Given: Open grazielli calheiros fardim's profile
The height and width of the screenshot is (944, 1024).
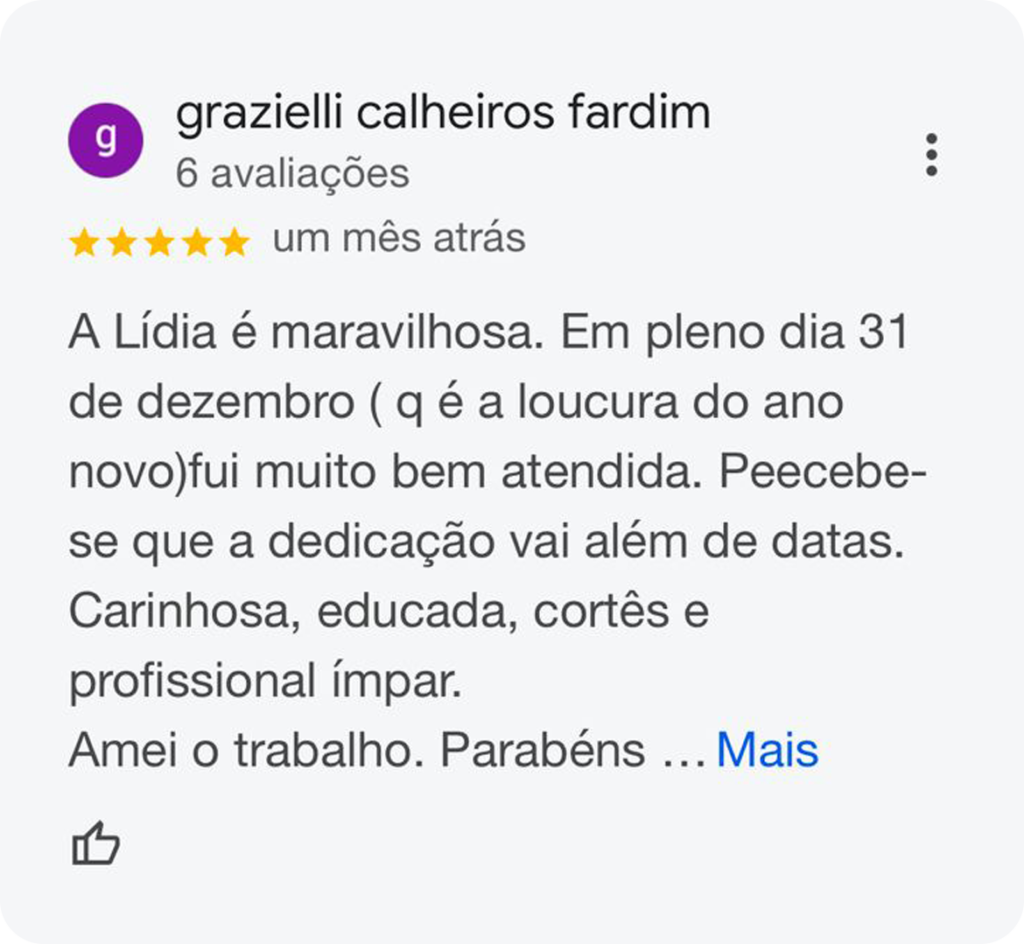Looking at the screenshot, I should 442,114.
